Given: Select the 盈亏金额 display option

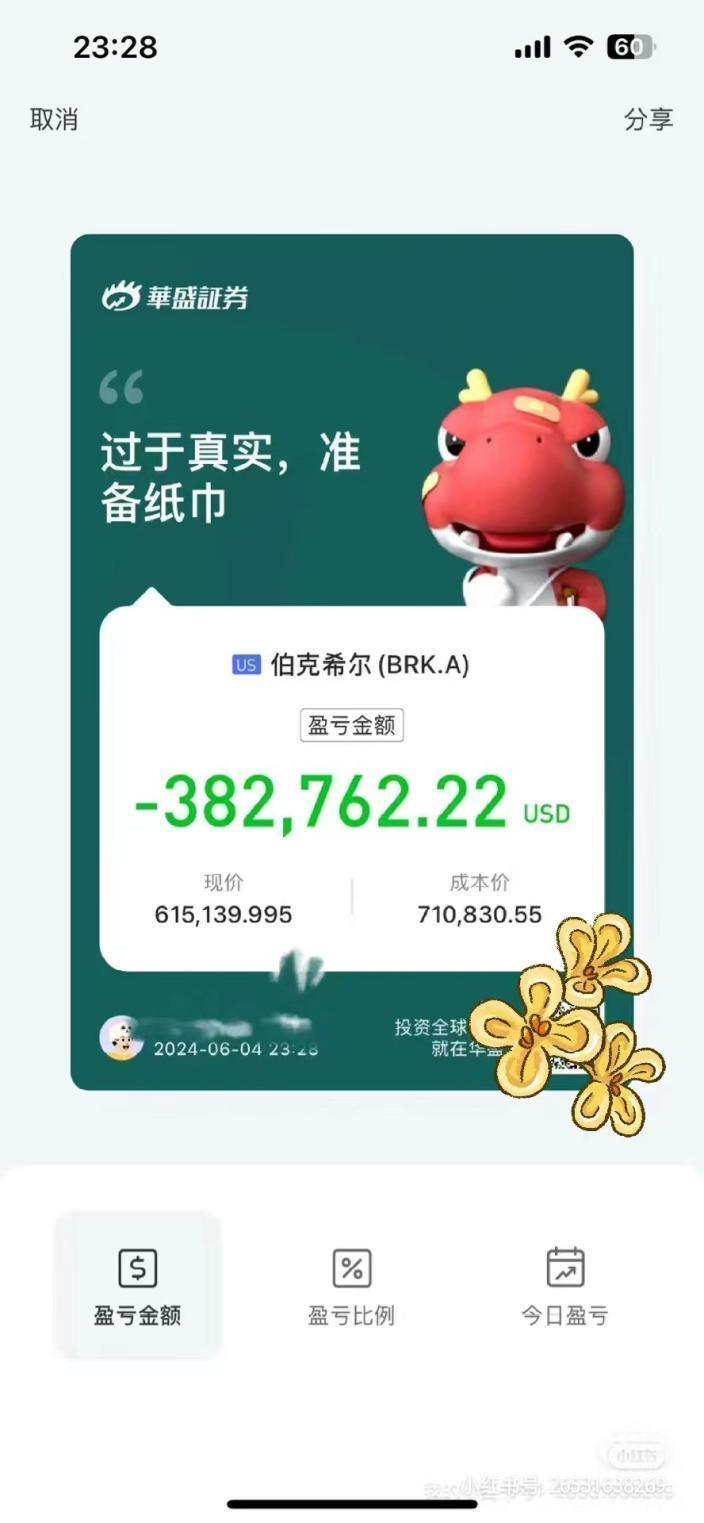Looking at the screenshot, I should 137,1286.
